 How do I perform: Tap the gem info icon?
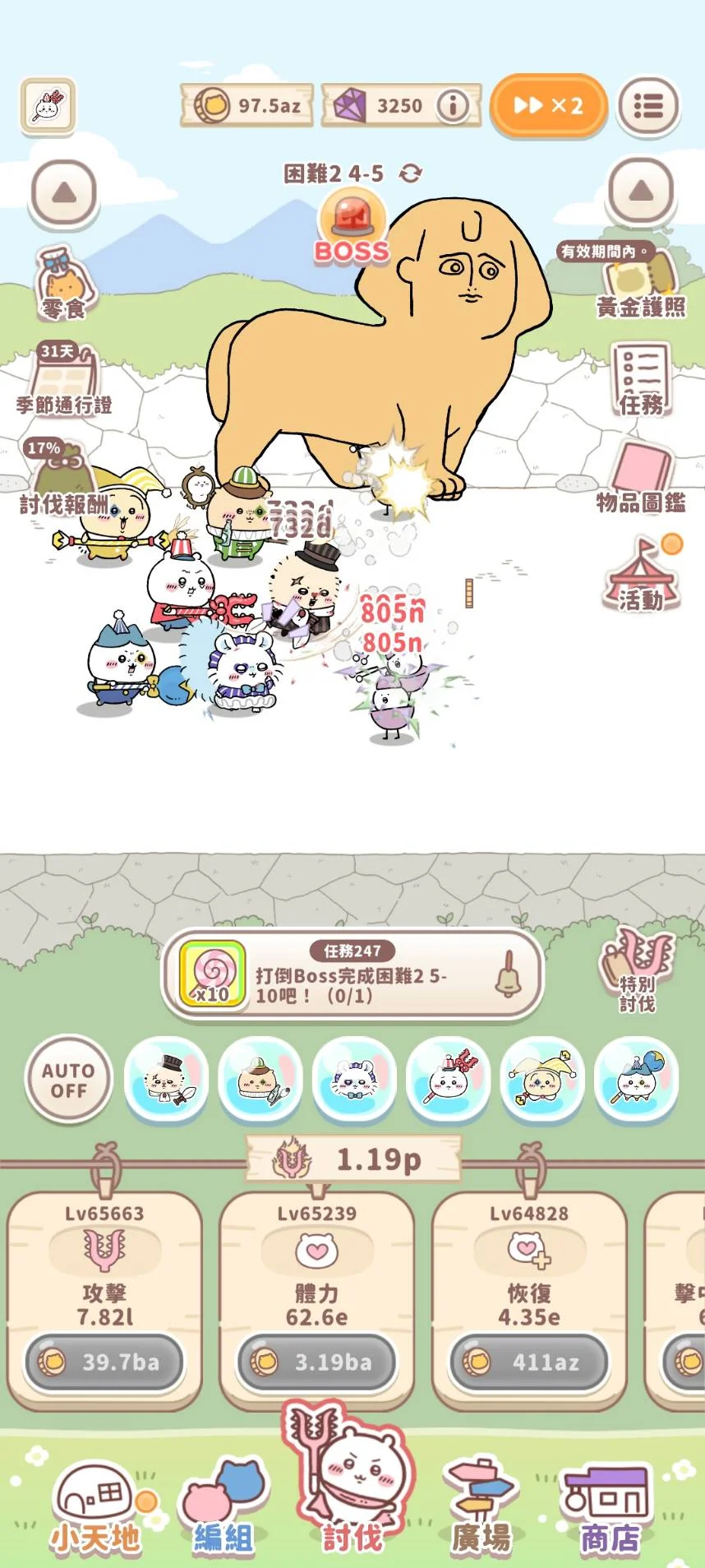click(452, 106)
